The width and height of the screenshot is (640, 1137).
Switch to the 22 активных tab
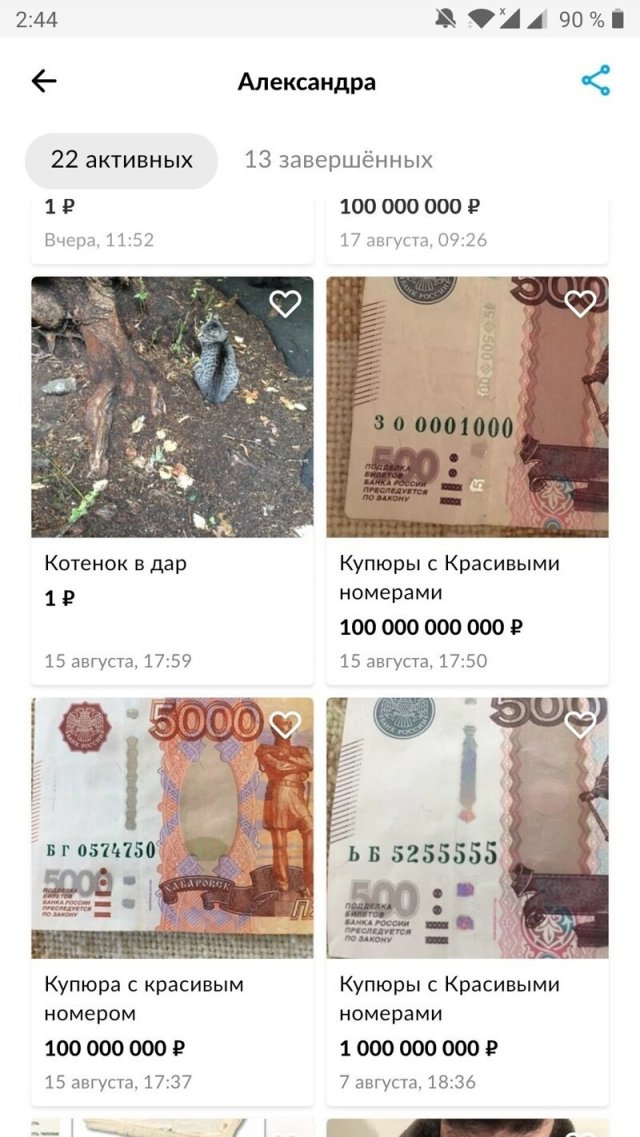coord(121,160)
